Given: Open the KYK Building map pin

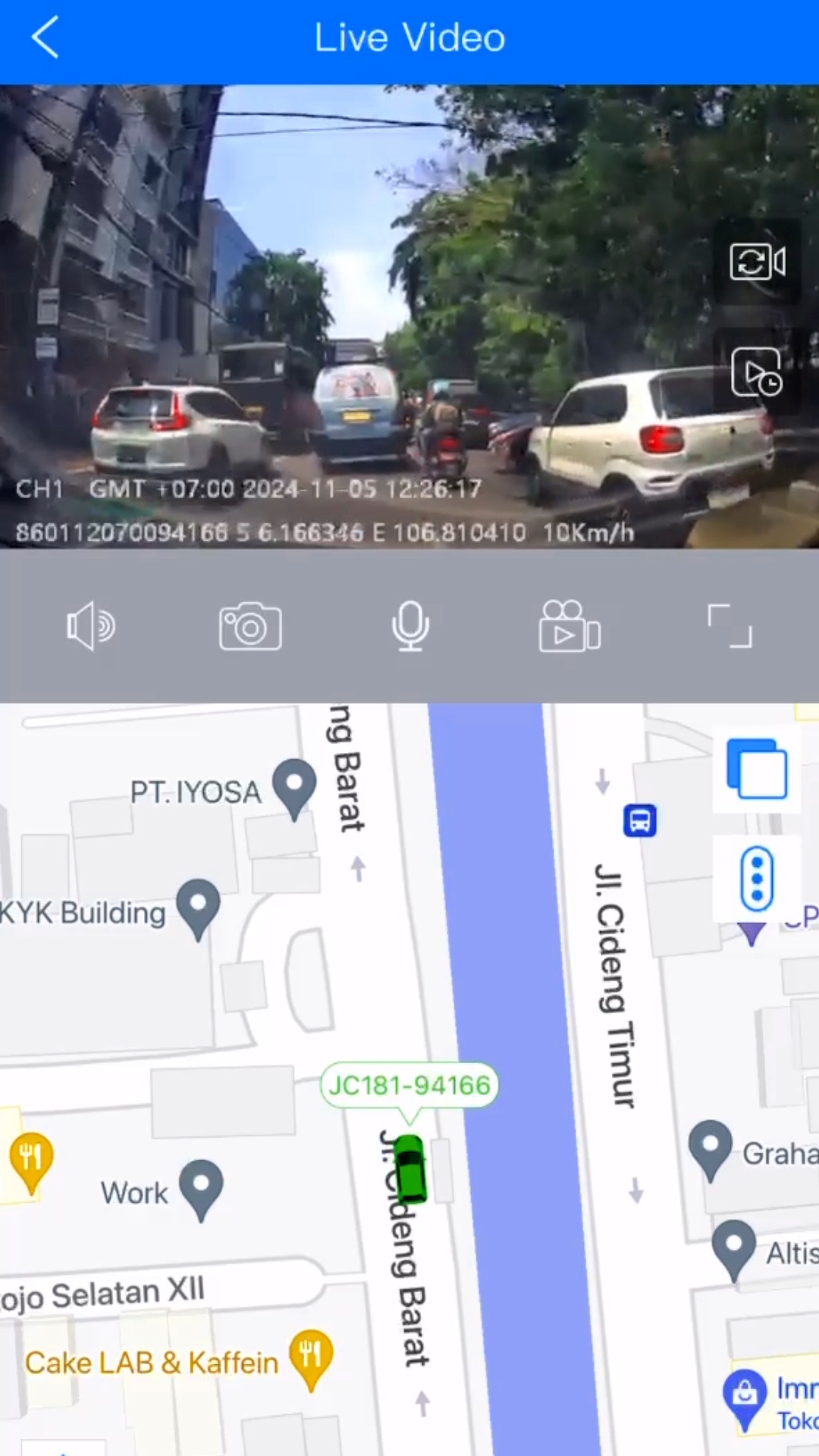Looking at the screenshot, I should [x=198, y=906].
